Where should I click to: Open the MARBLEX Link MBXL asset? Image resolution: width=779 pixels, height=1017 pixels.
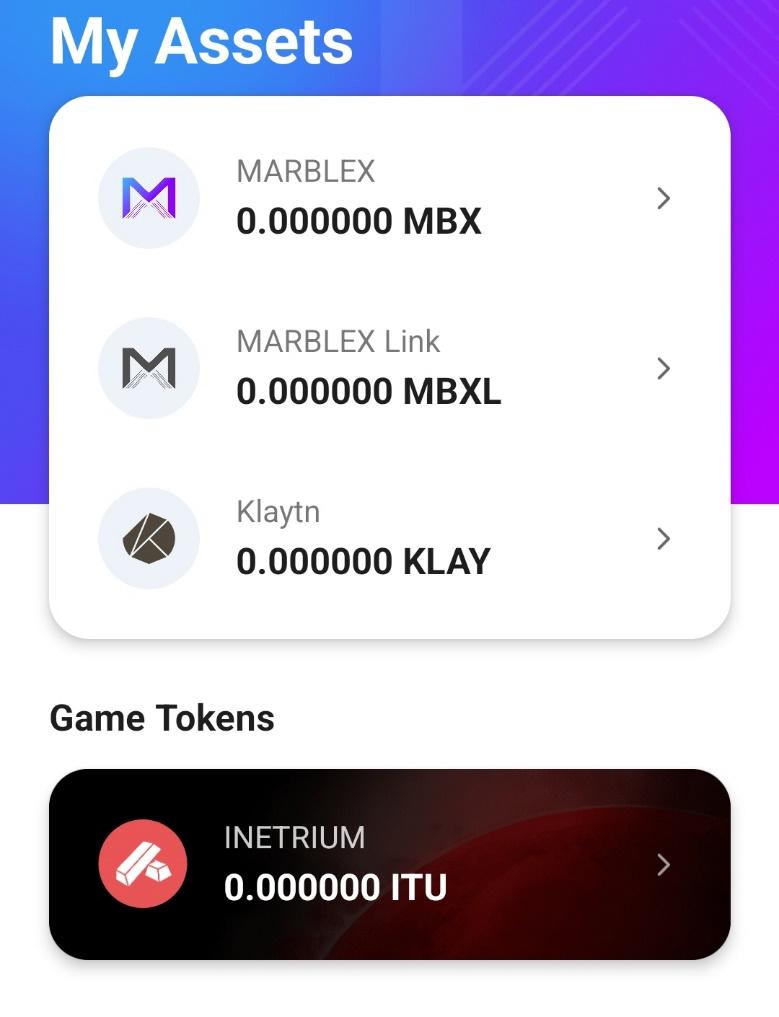click(389, 368)
